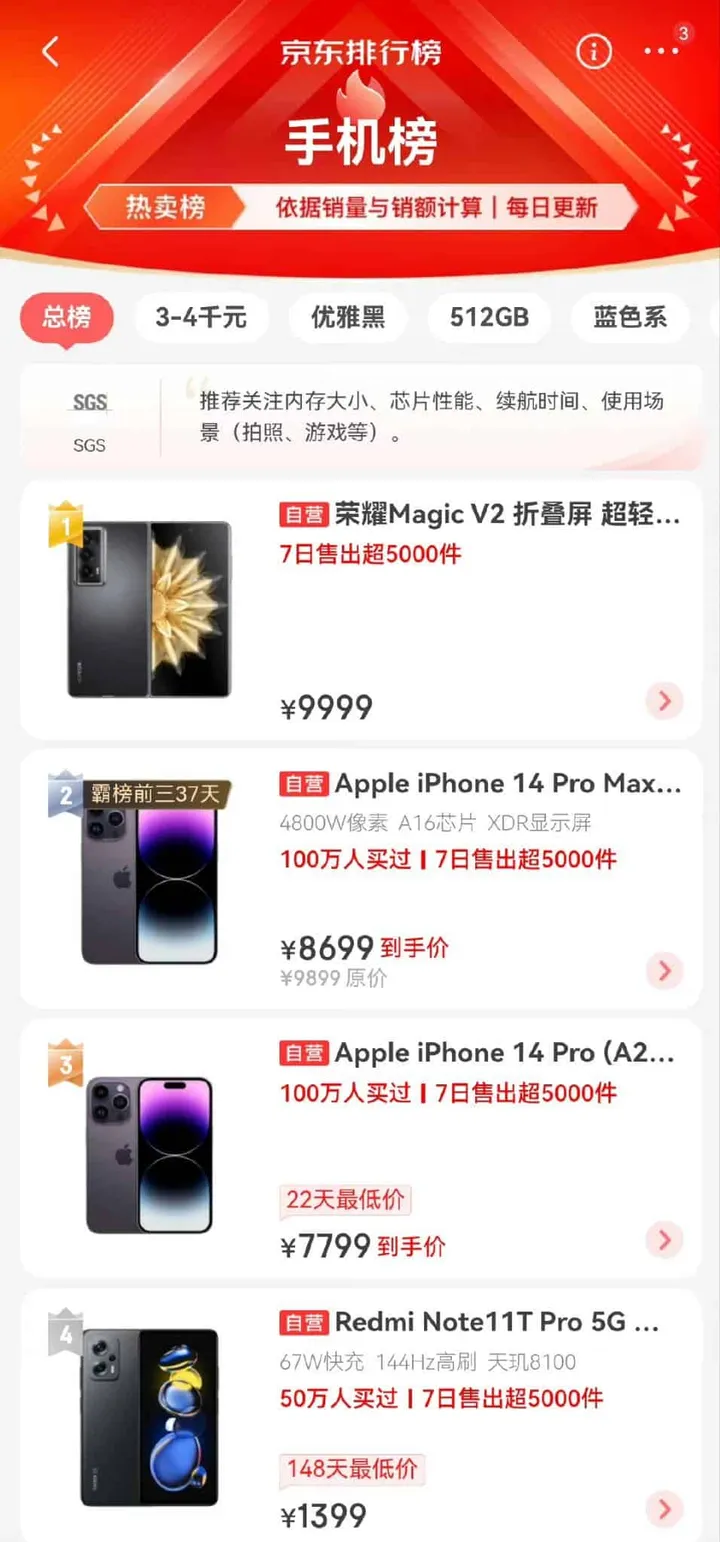Choose the 512GB storage chip
Screen dimensions: 720x1542
(488, 318)
